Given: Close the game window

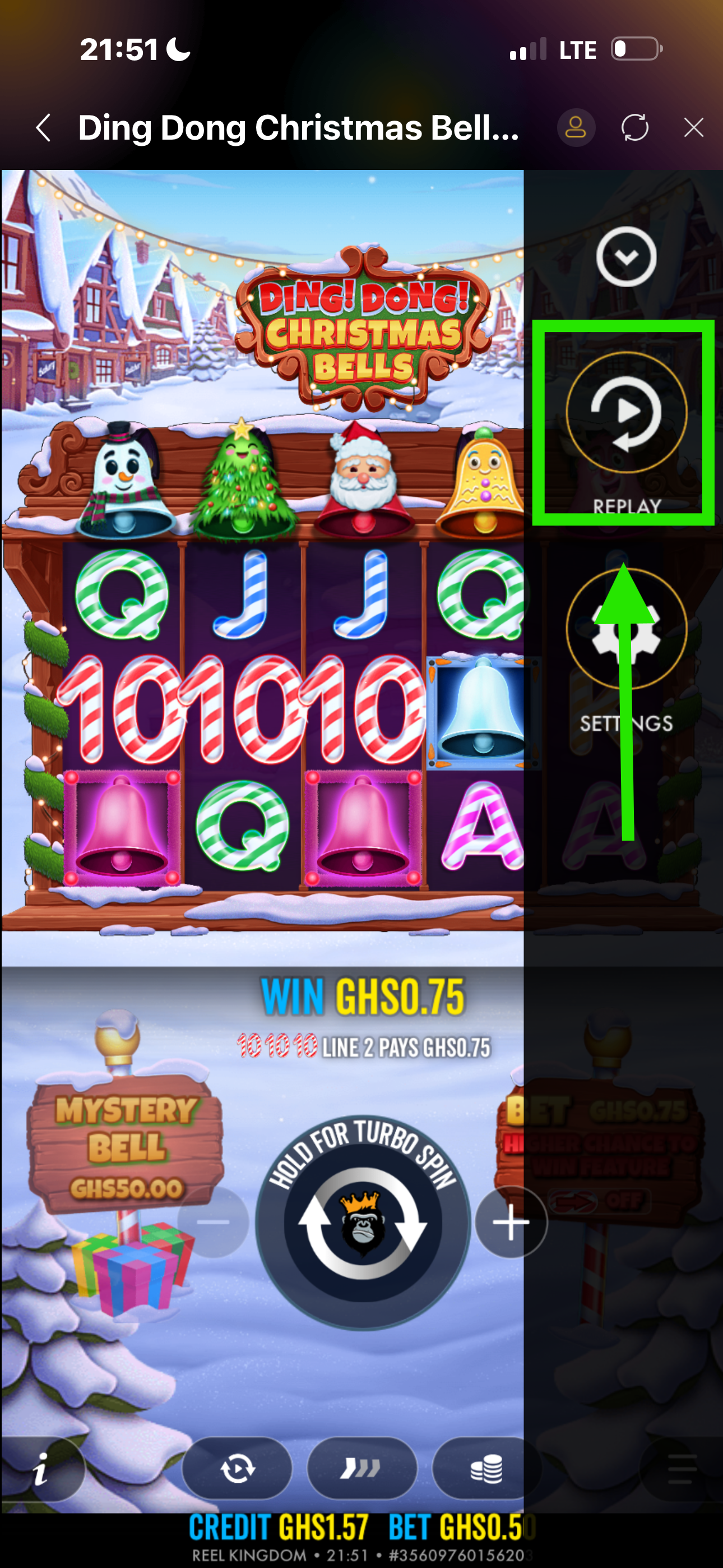Looking at the screenshot, I should (x=693, y=128).
